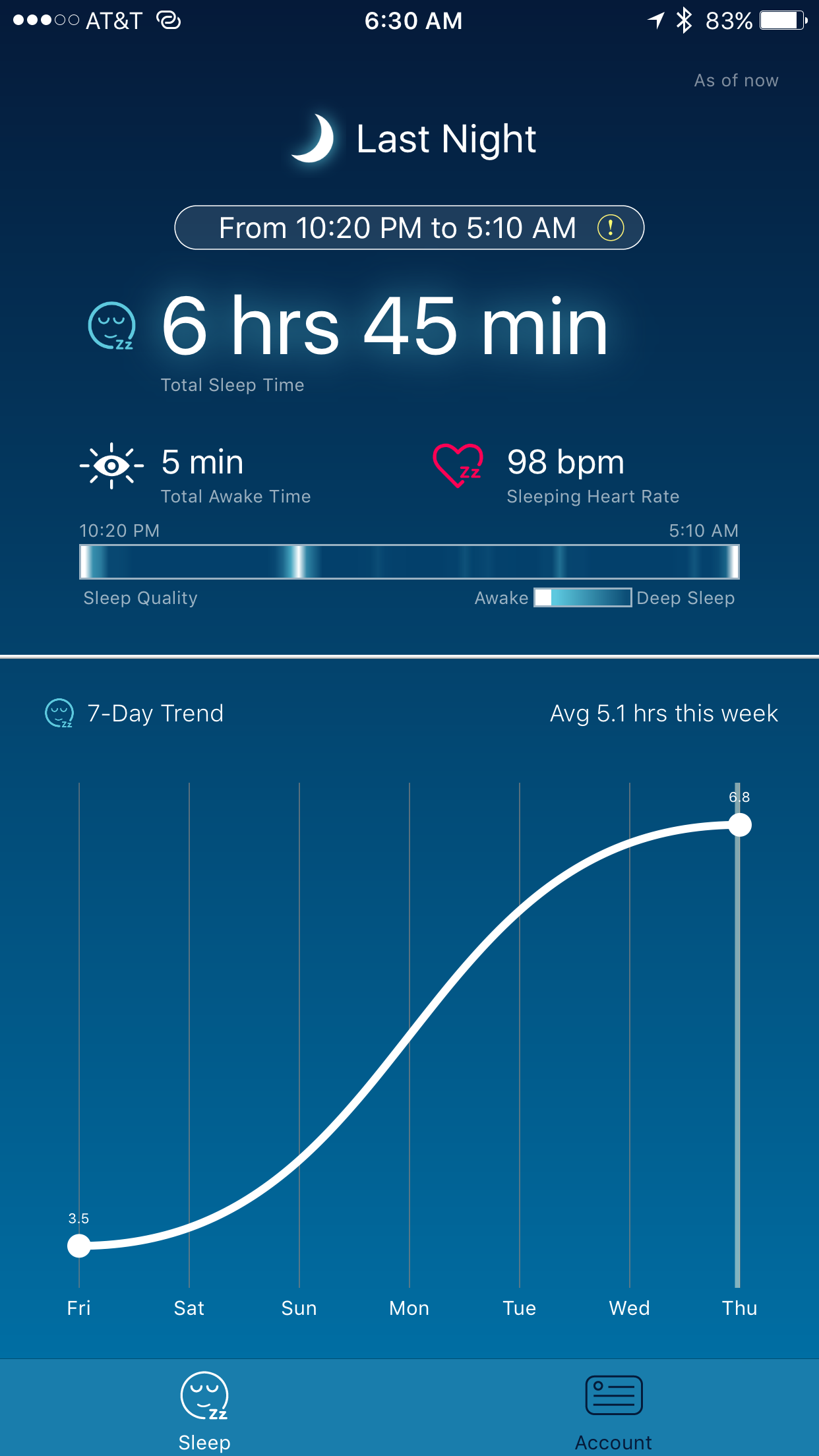Screen dimensions: 819x1456
Task: Open the yellow warning info icon
Action: click(610, 228)
